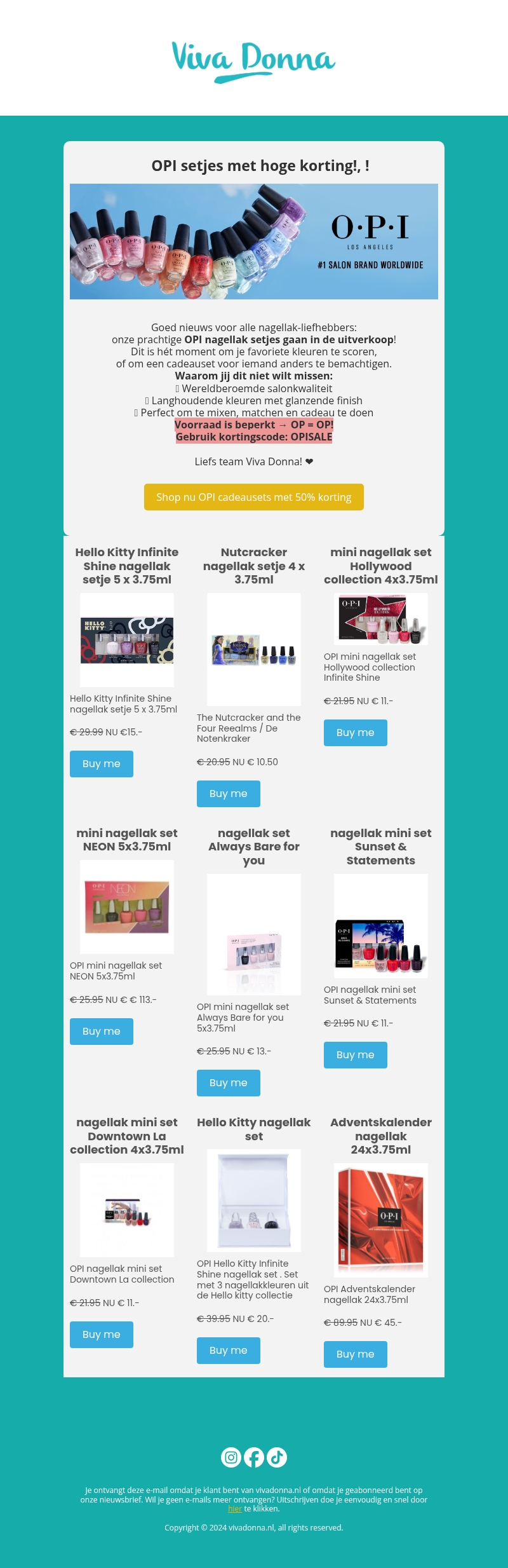Buy the Hello Kitty nagellak set
Image resolution: width=508 pixels, height=1568 pixels.
coord(229,1350)
